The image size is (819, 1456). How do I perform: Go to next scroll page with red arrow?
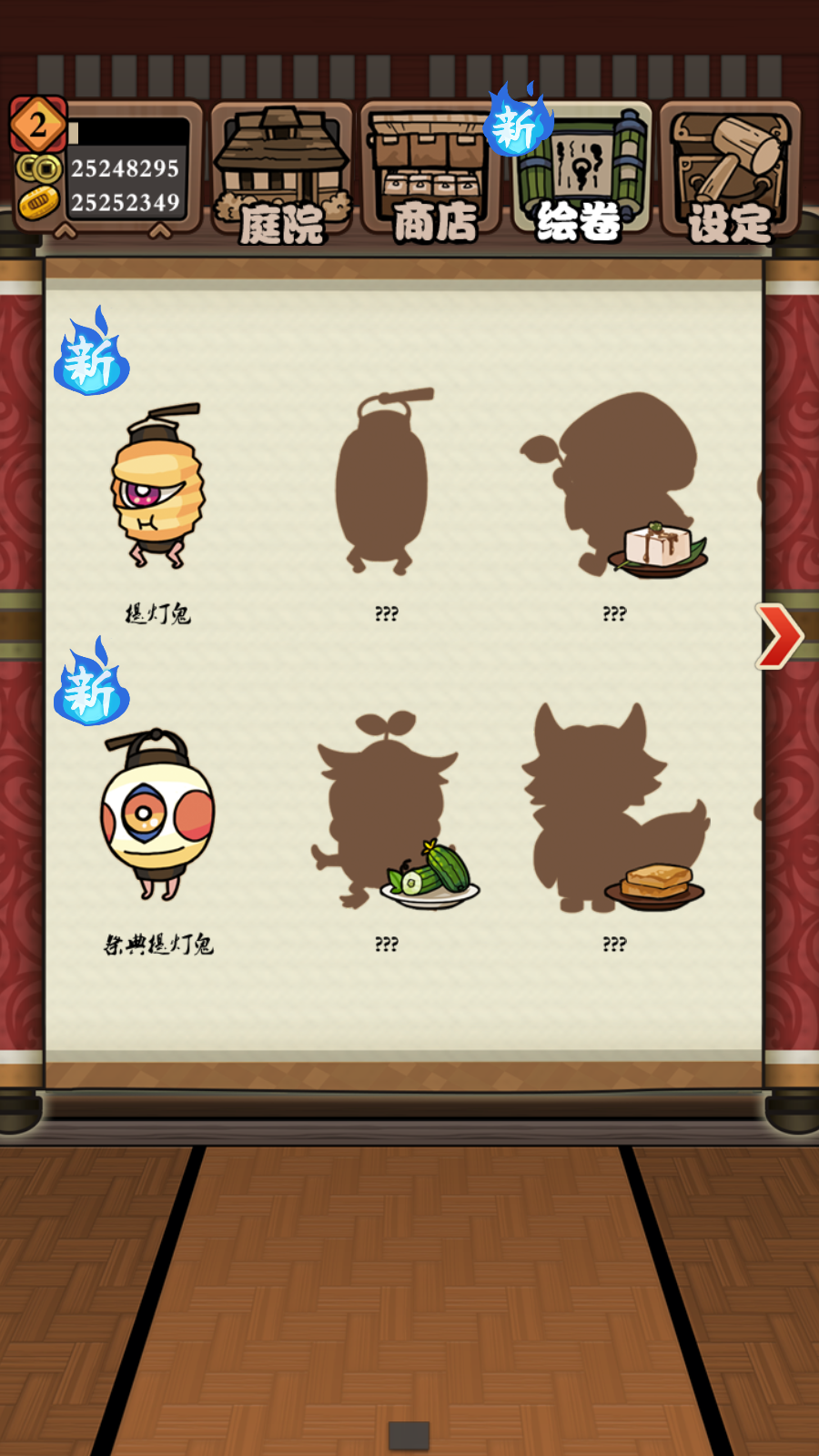(778, 636)
